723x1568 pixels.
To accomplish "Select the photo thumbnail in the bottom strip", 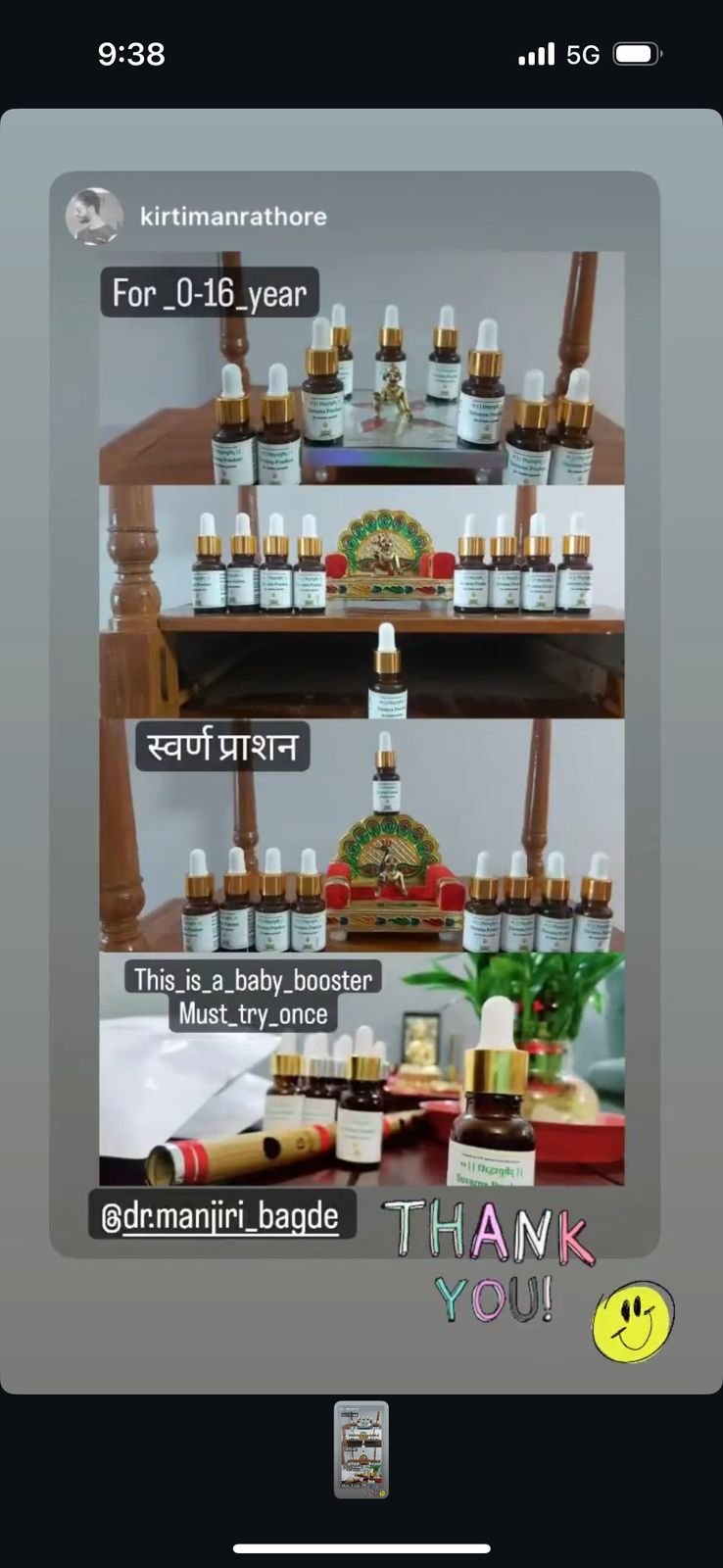I will click(x=361, y=1449).
